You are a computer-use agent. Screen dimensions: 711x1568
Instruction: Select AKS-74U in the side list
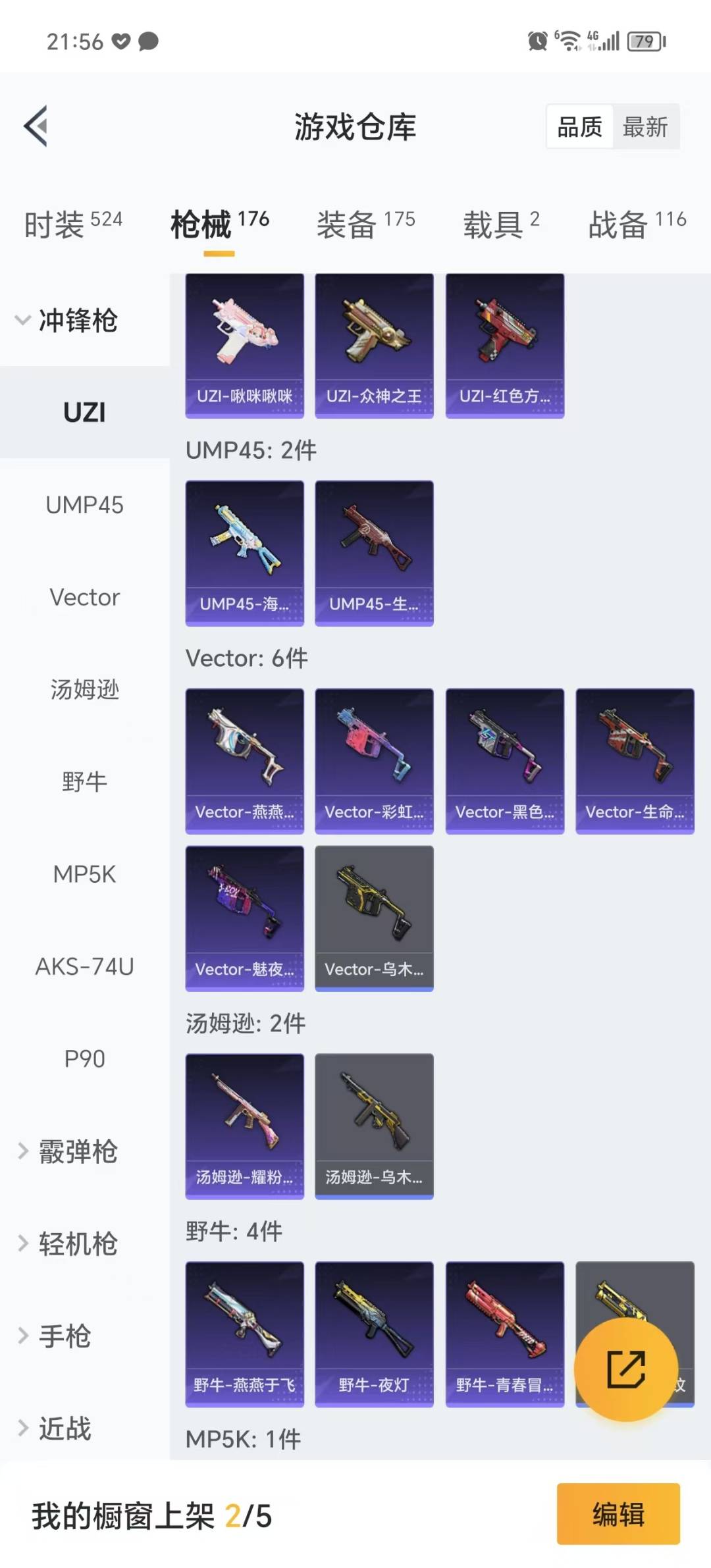[x=84, y=966]
